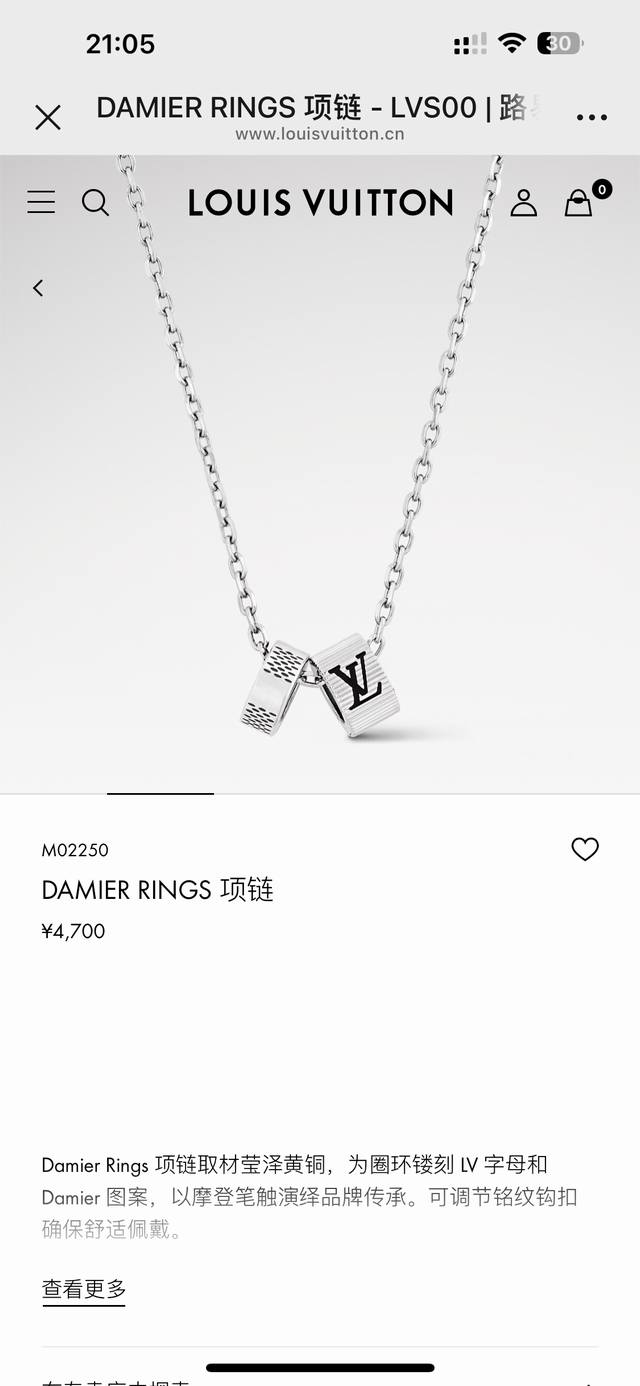Open the account profile icon

point(523,203)
